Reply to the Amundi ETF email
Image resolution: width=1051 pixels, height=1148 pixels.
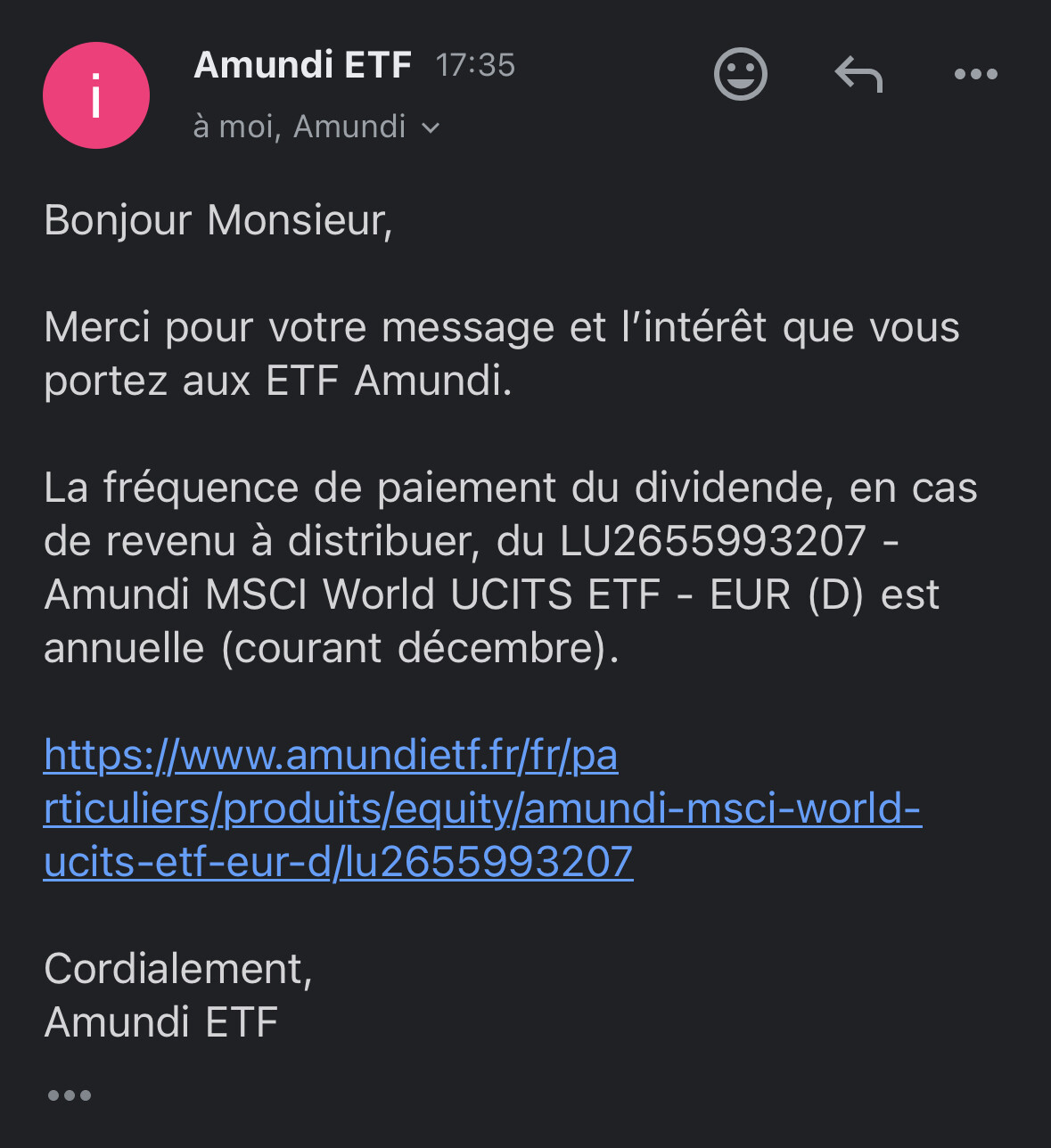pyautogui.click(x=858, y=74)
